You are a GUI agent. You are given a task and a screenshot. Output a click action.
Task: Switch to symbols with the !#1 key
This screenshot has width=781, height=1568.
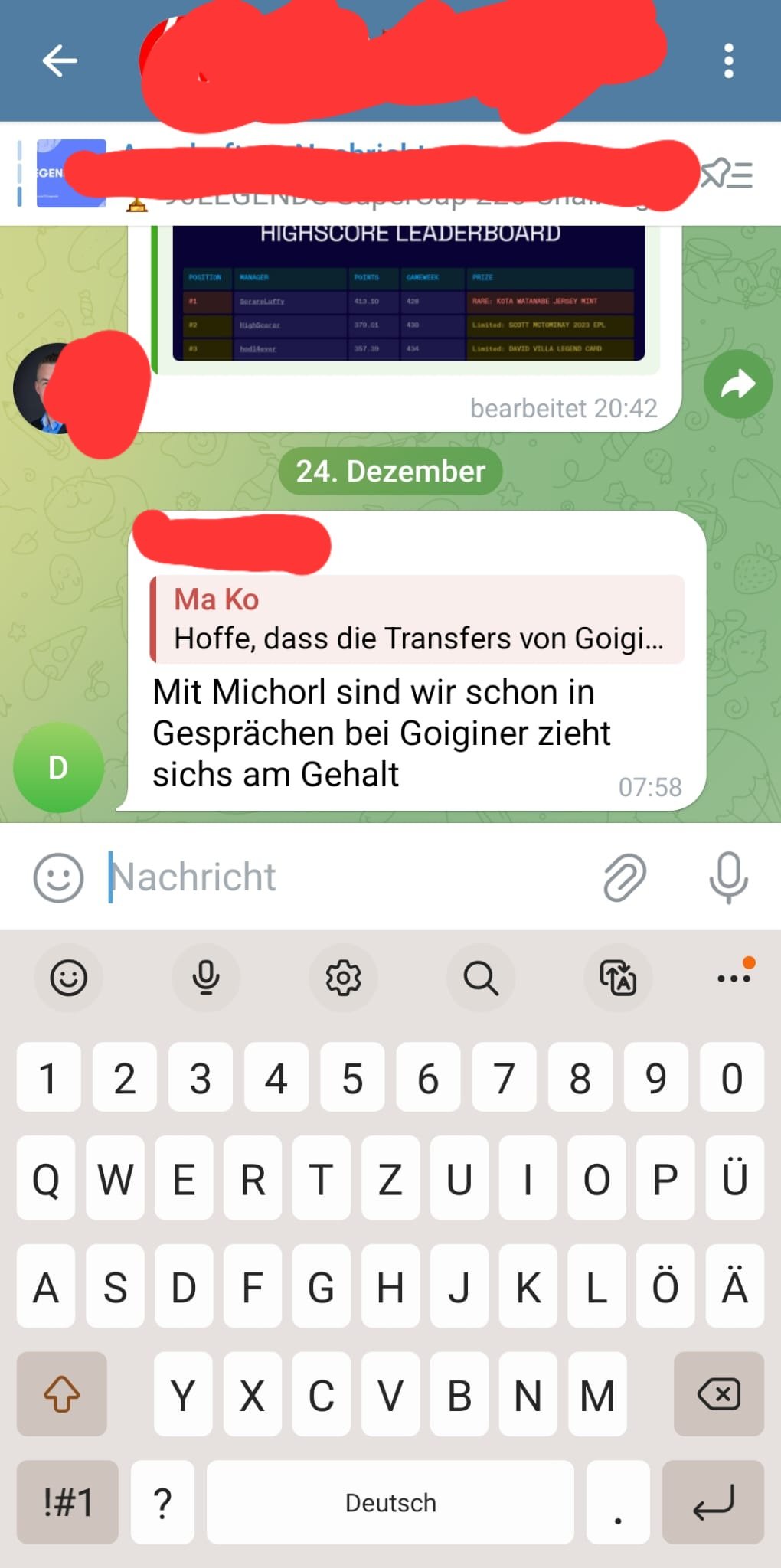pos(67,1502)
